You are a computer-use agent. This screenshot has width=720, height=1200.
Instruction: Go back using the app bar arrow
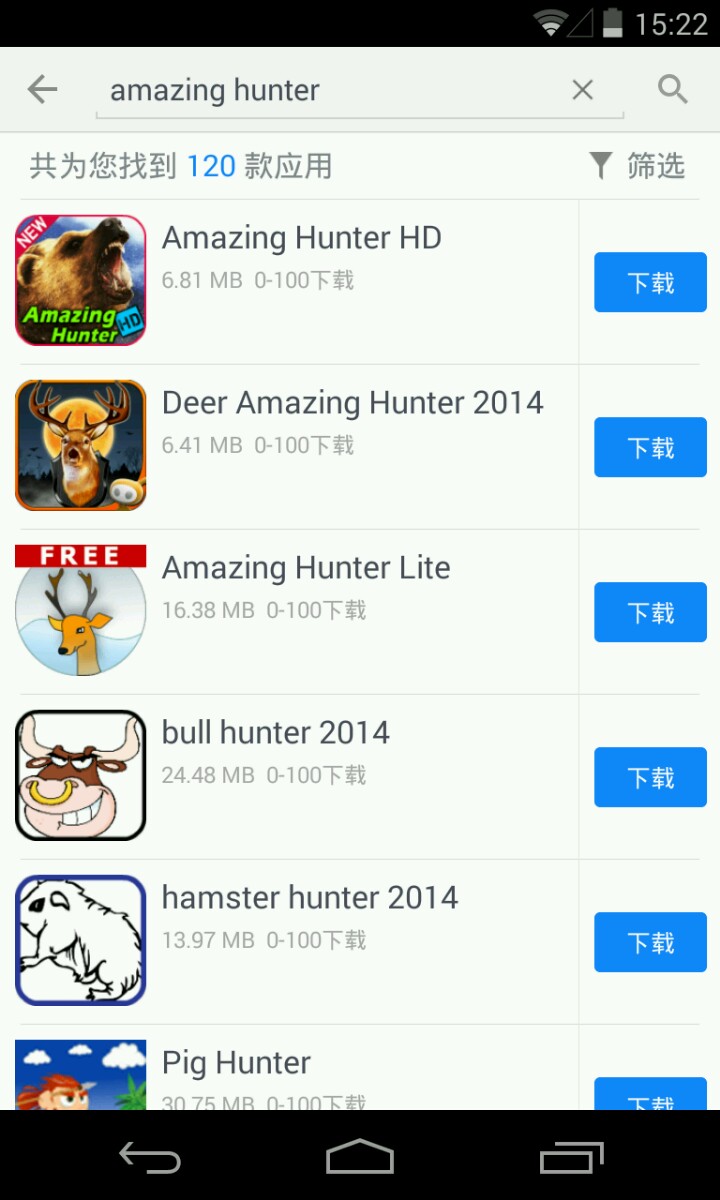[x=42, y=90]
